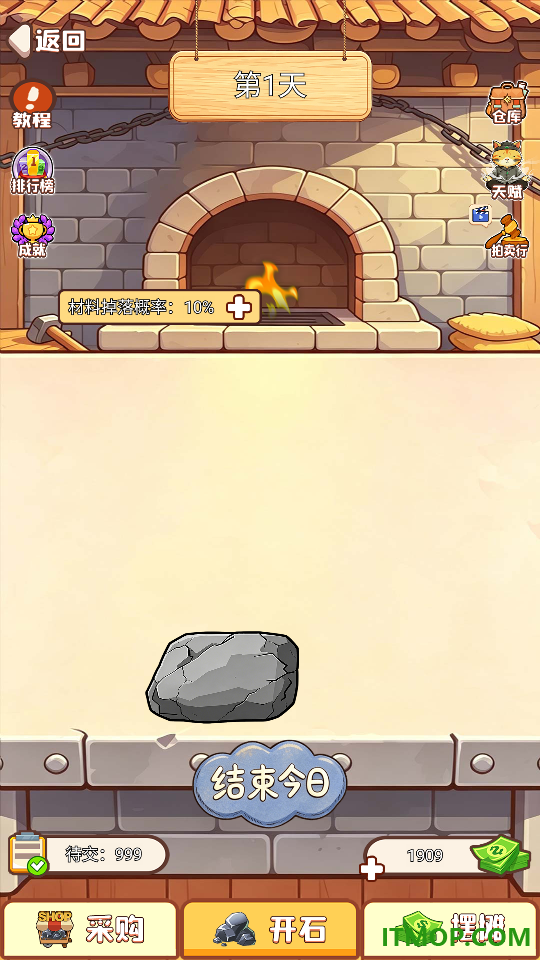This screenshot has height=960, width=540.
Task: Go to the 摆摊 tab
Action: point(451,929)
